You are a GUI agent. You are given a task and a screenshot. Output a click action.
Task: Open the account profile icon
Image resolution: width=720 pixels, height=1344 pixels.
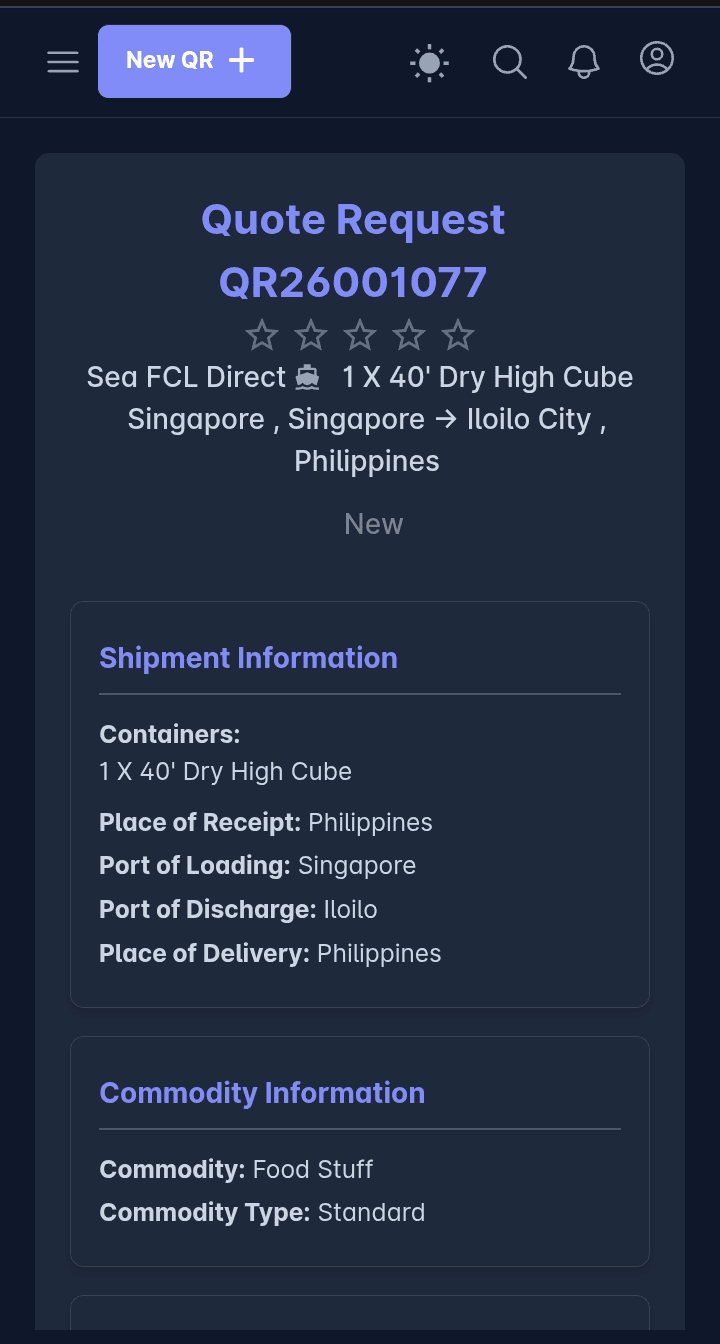tap(657, 59)
